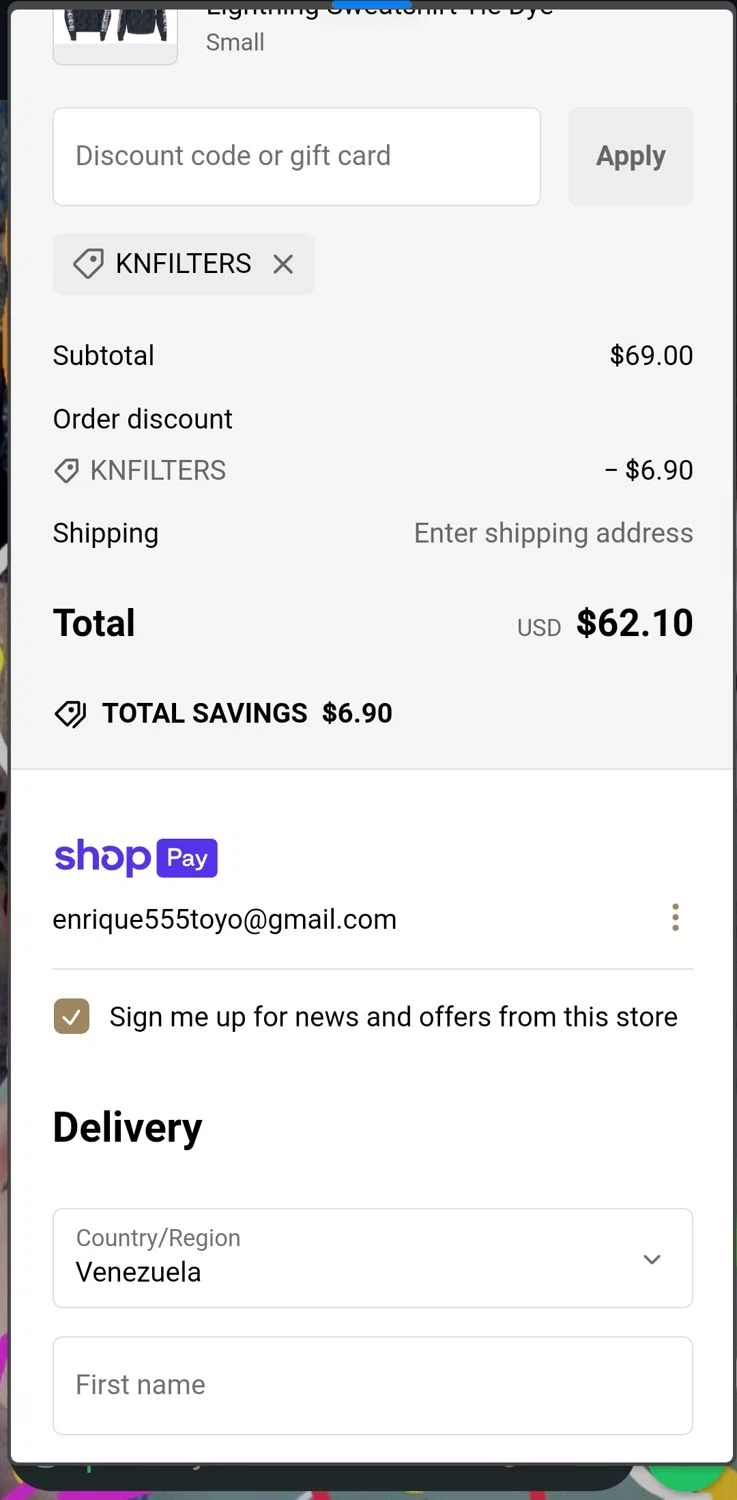Viewport: 737px width, 1500px height.
Task: Tap the discount code or gift card field
Action: [x=296, y=157]
